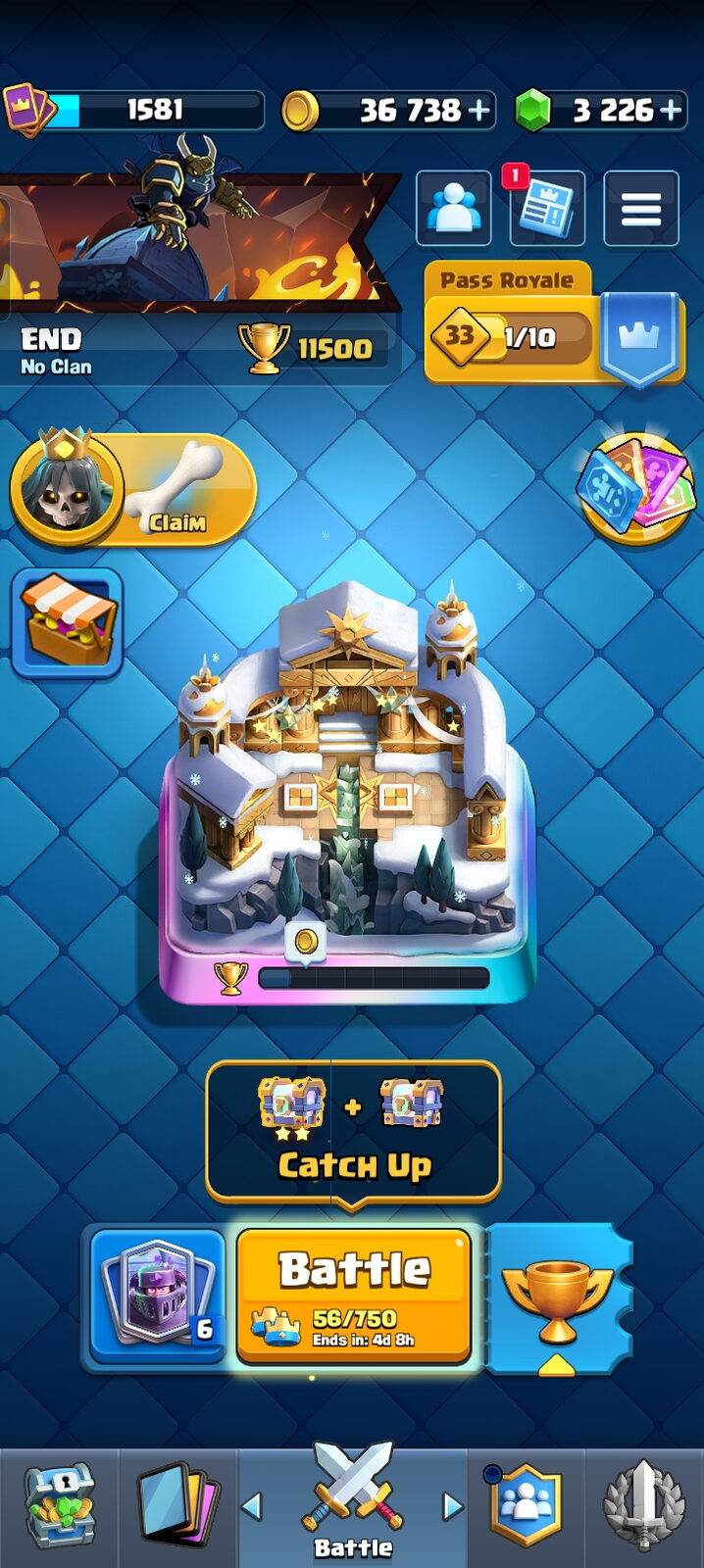The height and width of the screenshot is (1568, 704).
Task: Open the hamburger main menu
Action: (x=641, y=208)
